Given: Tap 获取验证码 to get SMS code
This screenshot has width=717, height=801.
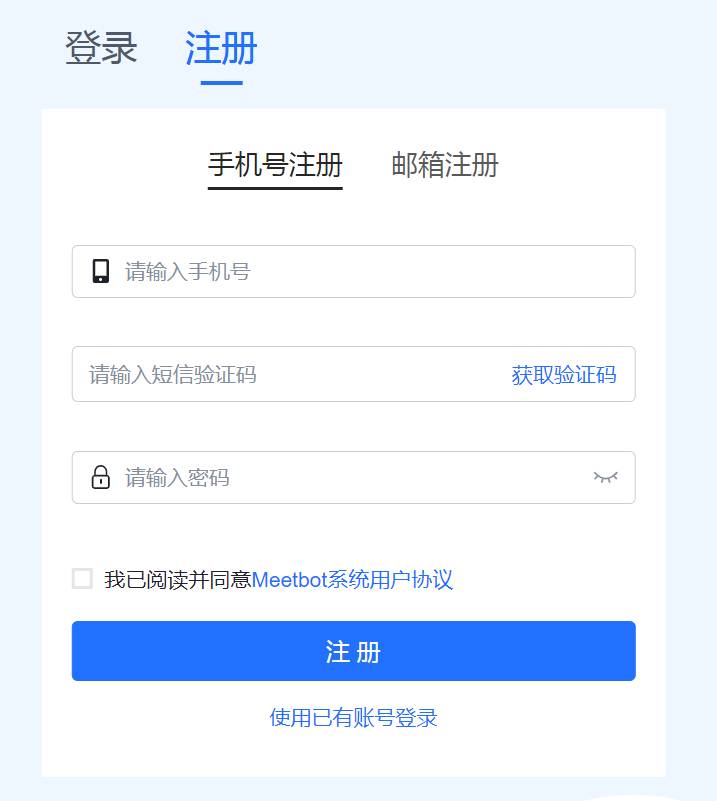Looking at the screenshot, I should pyautogui.click(x=563, y=375).
